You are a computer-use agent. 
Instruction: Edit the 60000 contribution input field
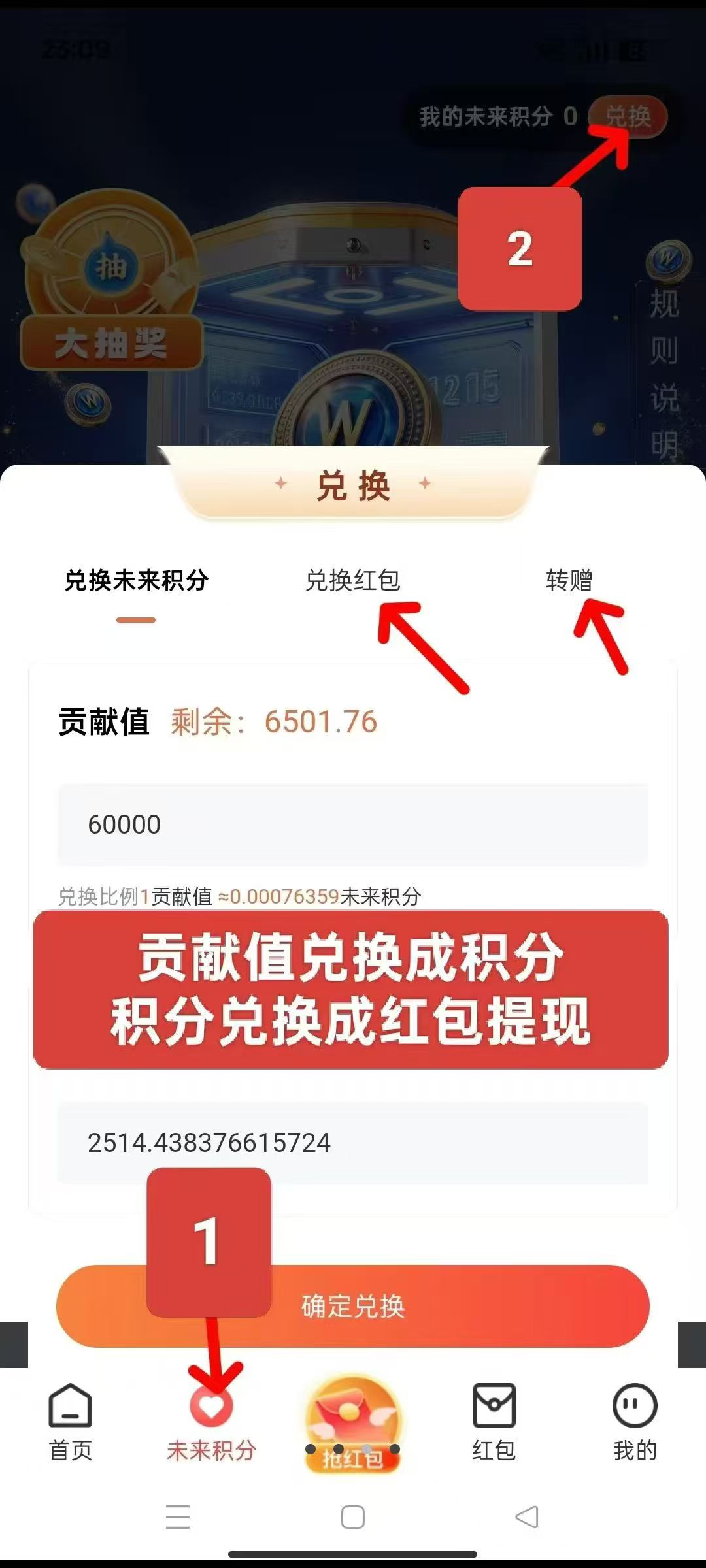click(353, 825)
